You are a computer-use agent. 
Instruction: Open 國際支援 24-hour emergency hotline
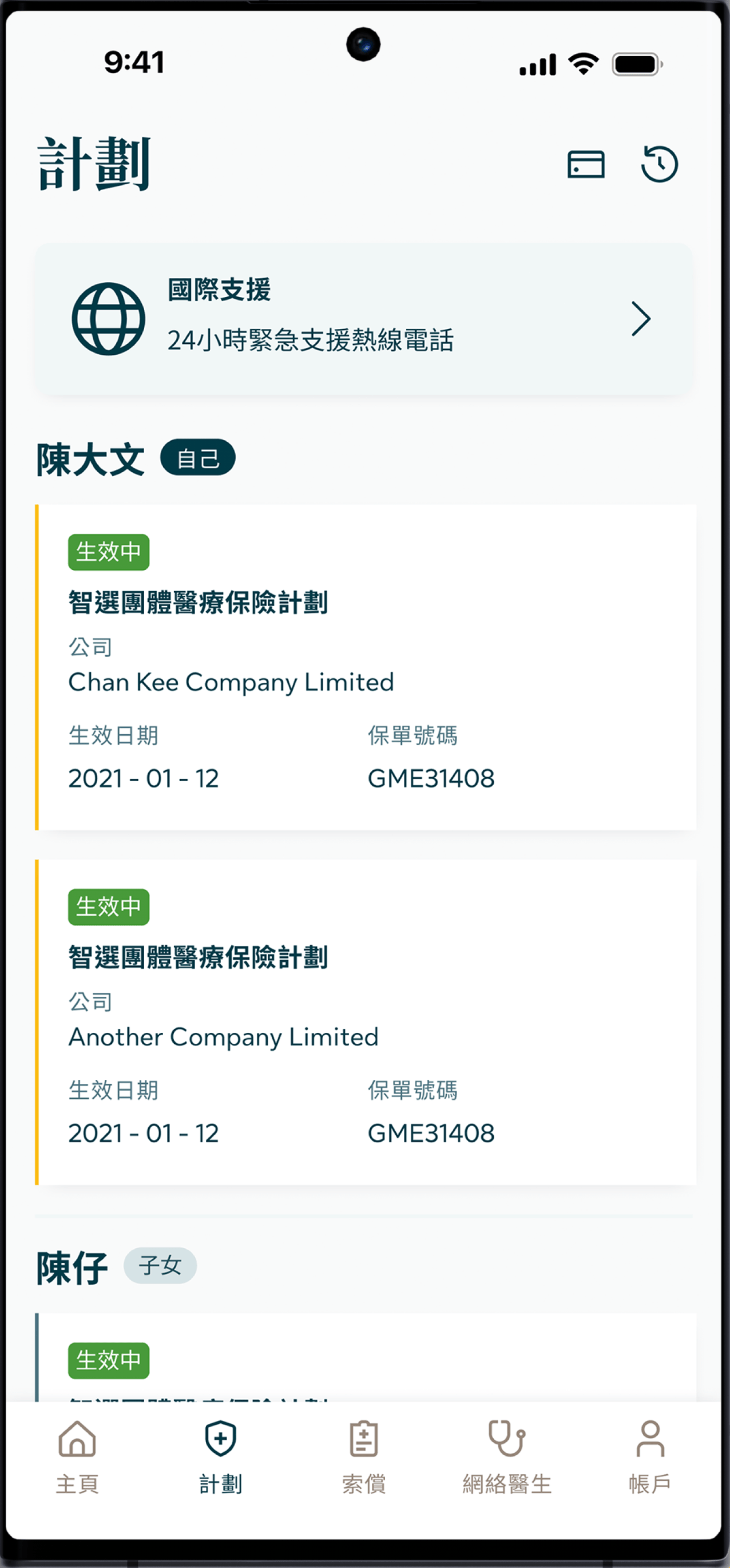pos(364,319)
